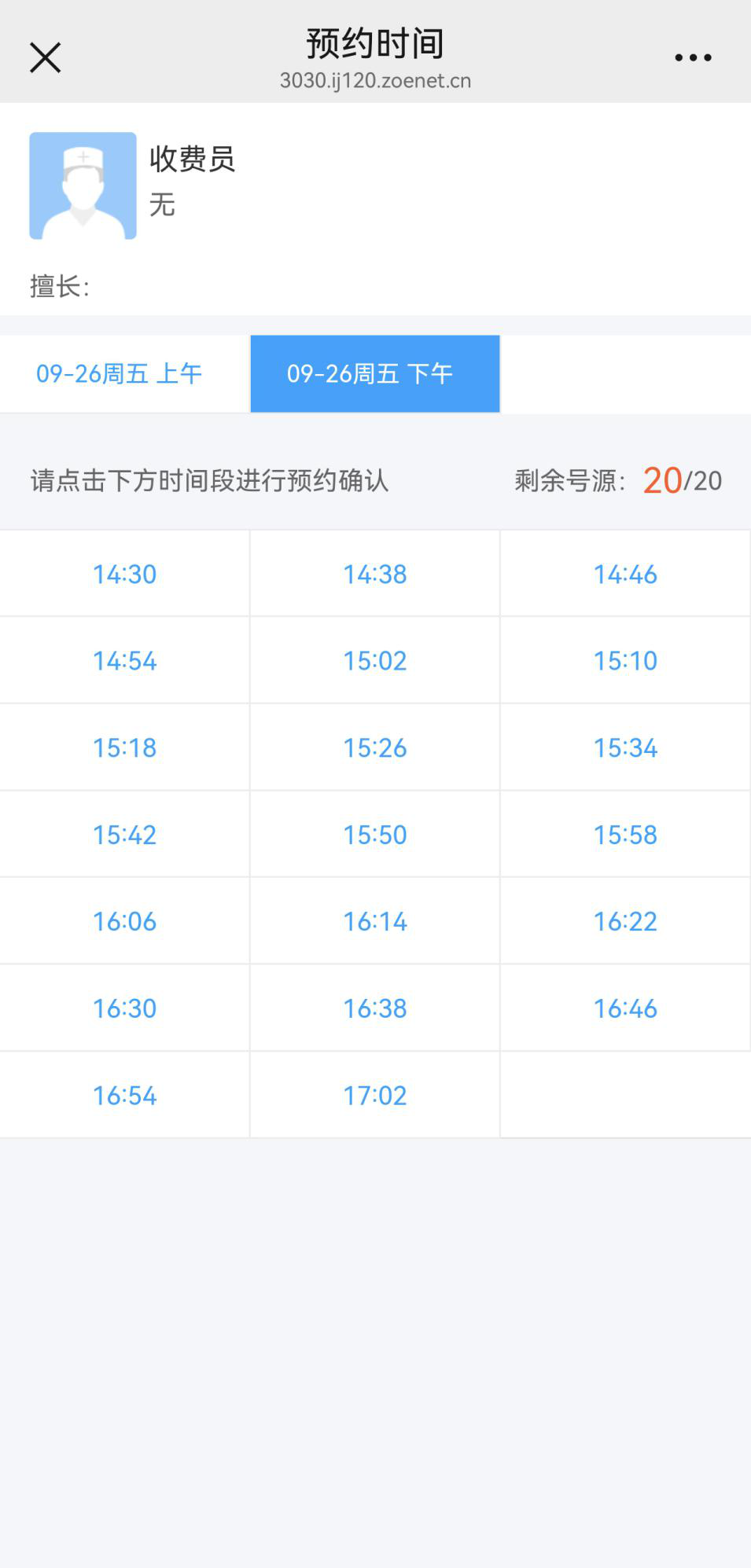
Task: Book an appointment at 15:18
Action: click(124, 748)
